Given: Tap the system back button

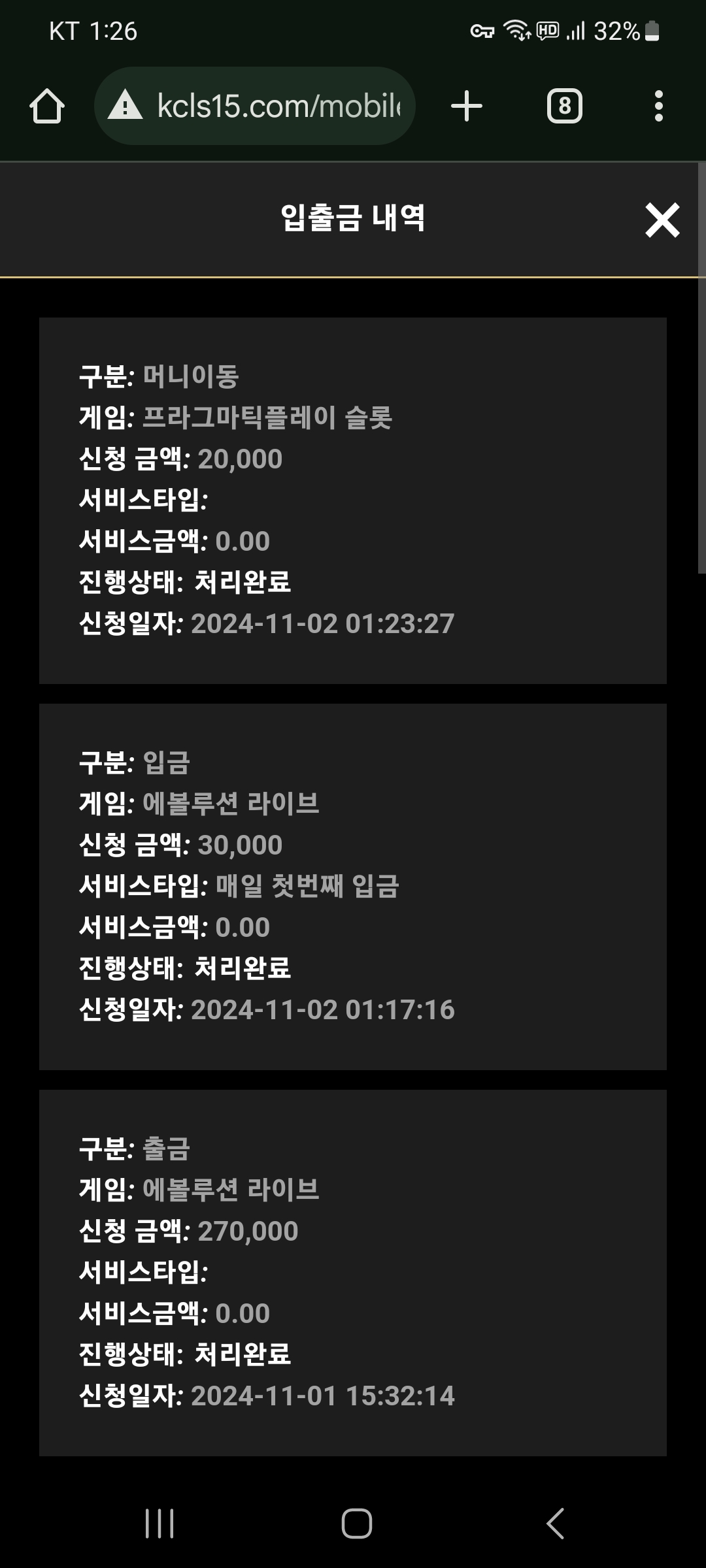Looking at the screenshot, I should 555,1524.
